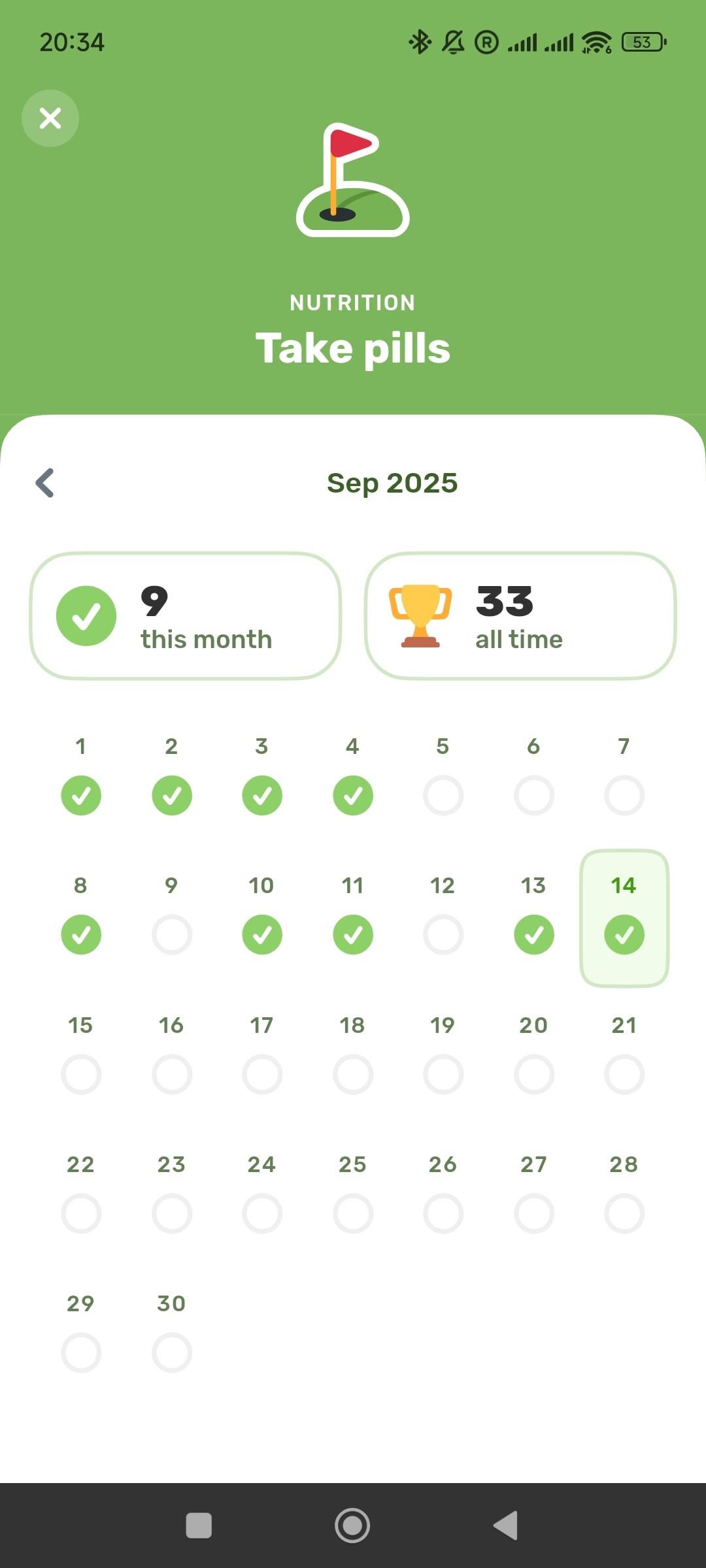The width and height of the screenshot is (706, 1568).
Task: Tap the circle for September 25
Action: 353,1213
